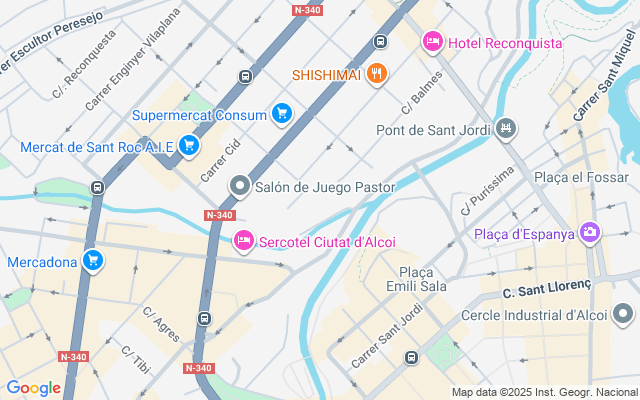This screenshot has width=640, height=400.
Task: Tap the Pont de Sant Jordi landmark pin
Action: tap(506, 129)
